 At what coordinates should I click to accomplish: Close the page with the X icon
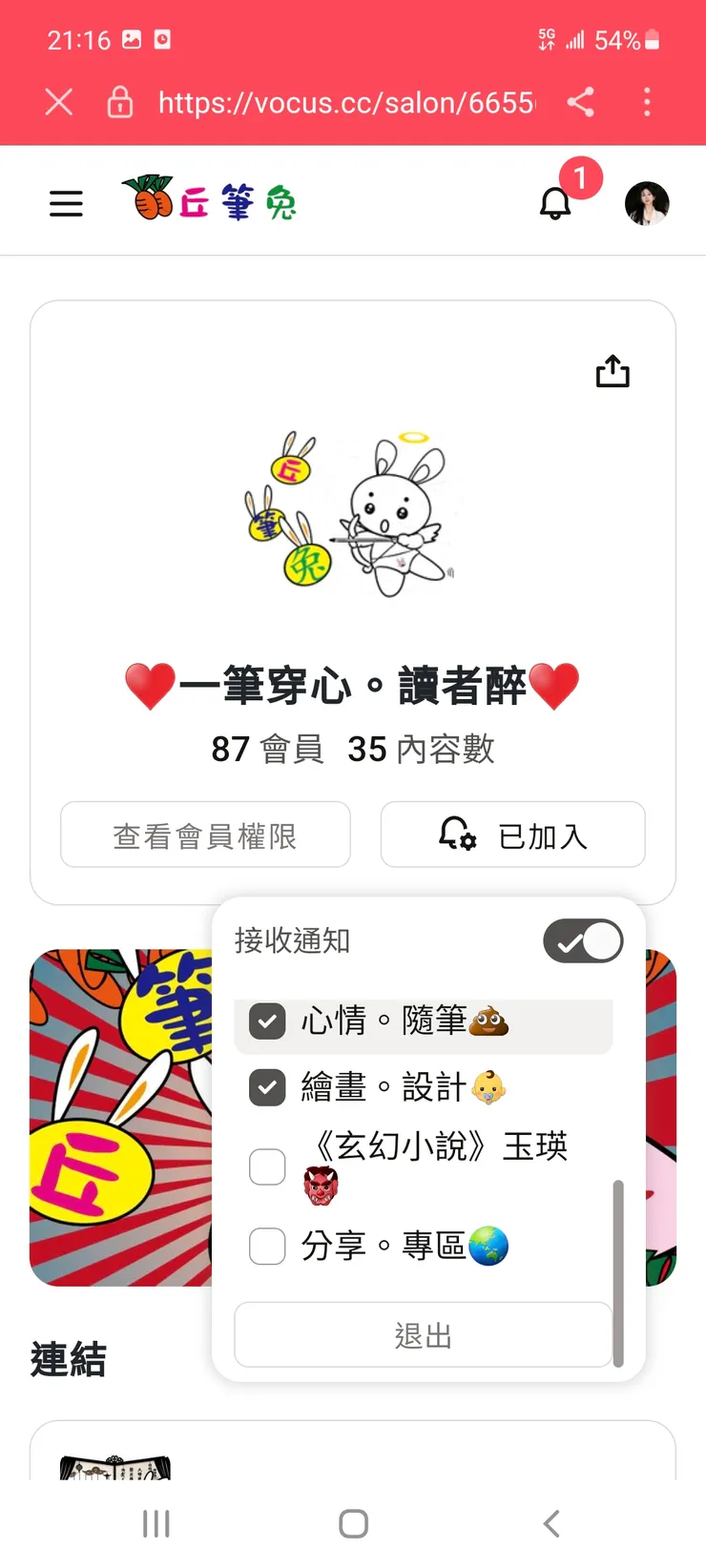click(x=58, y=102)
